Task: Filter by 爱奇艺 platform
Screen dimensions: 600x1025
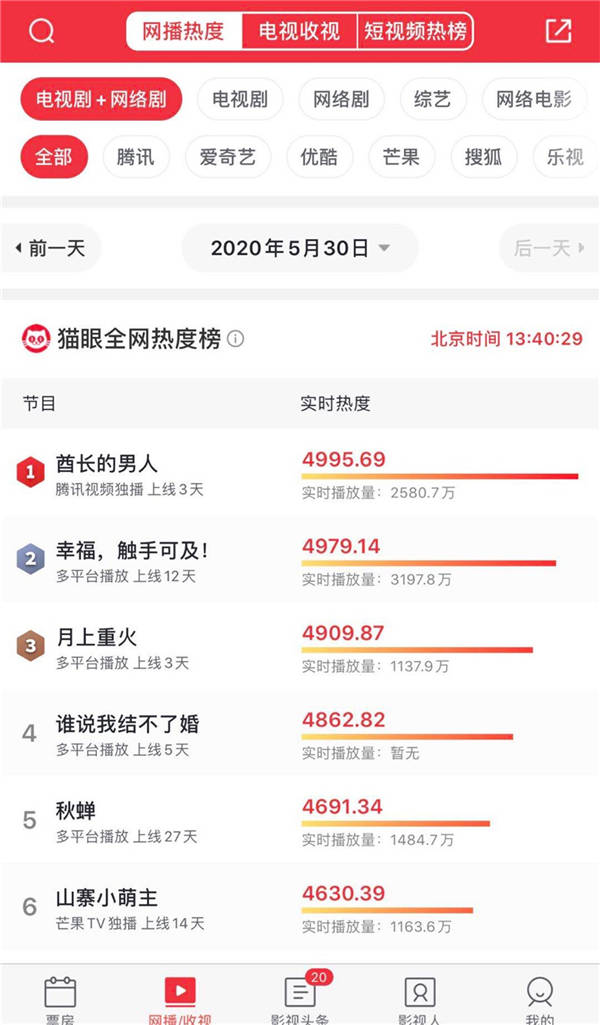Action: 227,157
